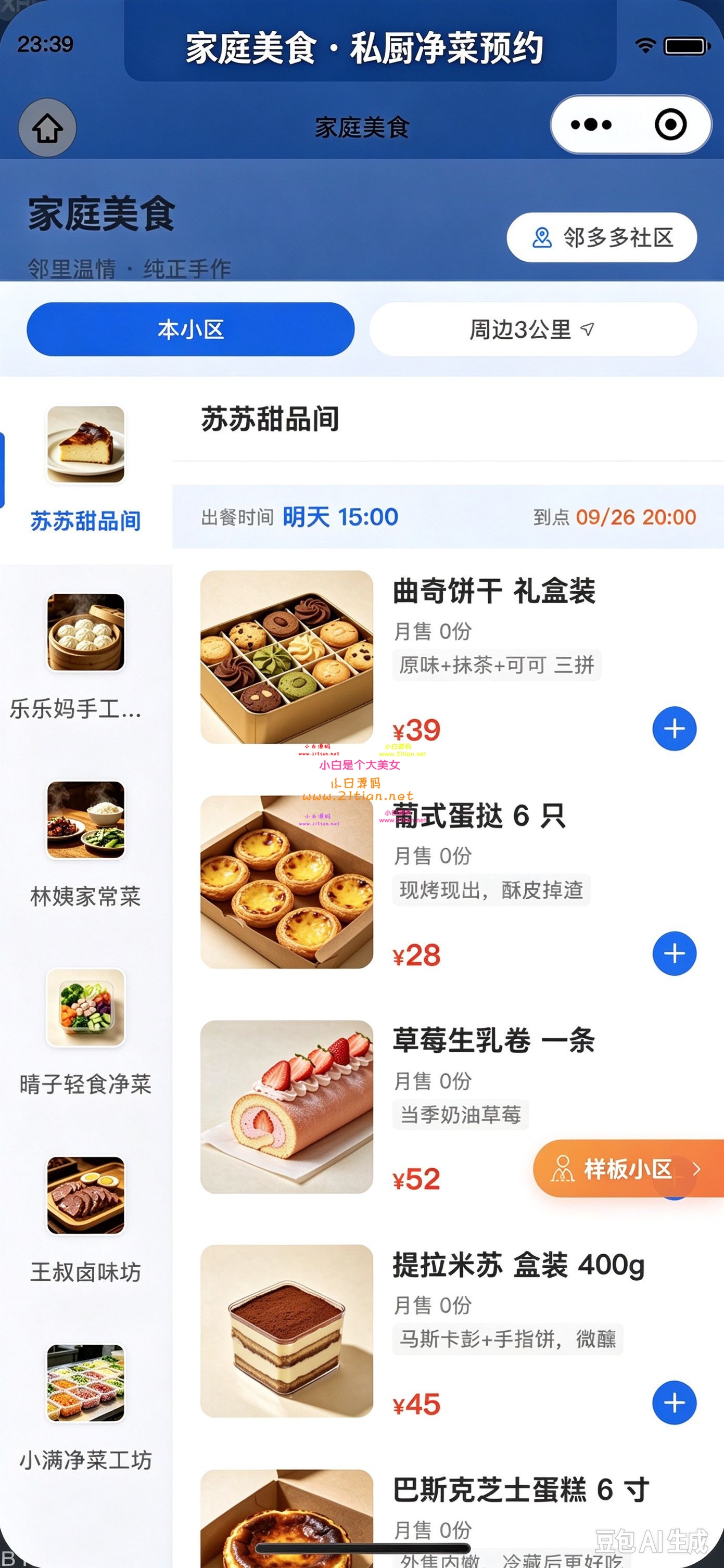Open the 曲奇饼干 礼盒装 product image

coord(287,657)
